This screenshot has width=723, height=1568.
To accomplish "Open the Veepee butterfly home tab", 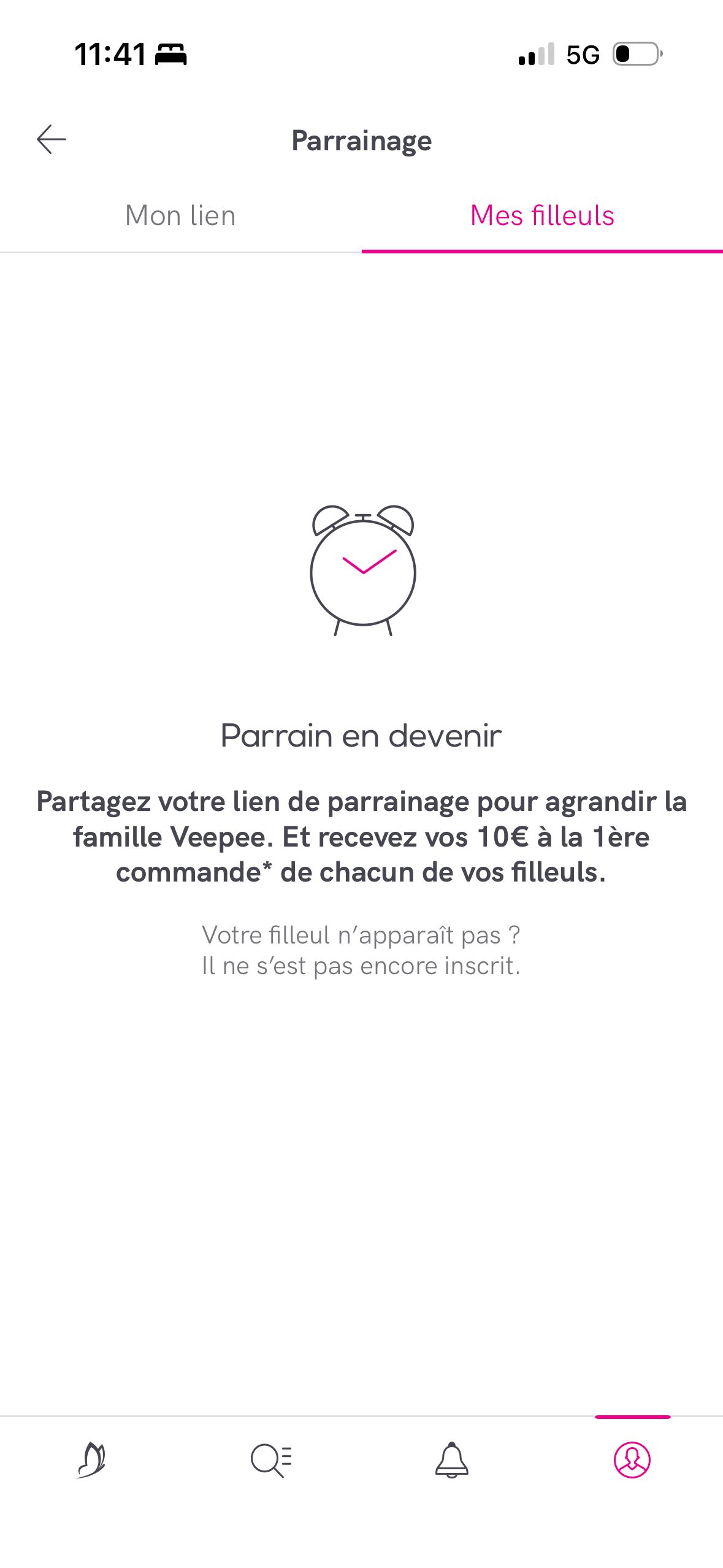I will click(x=91, y=1459).
